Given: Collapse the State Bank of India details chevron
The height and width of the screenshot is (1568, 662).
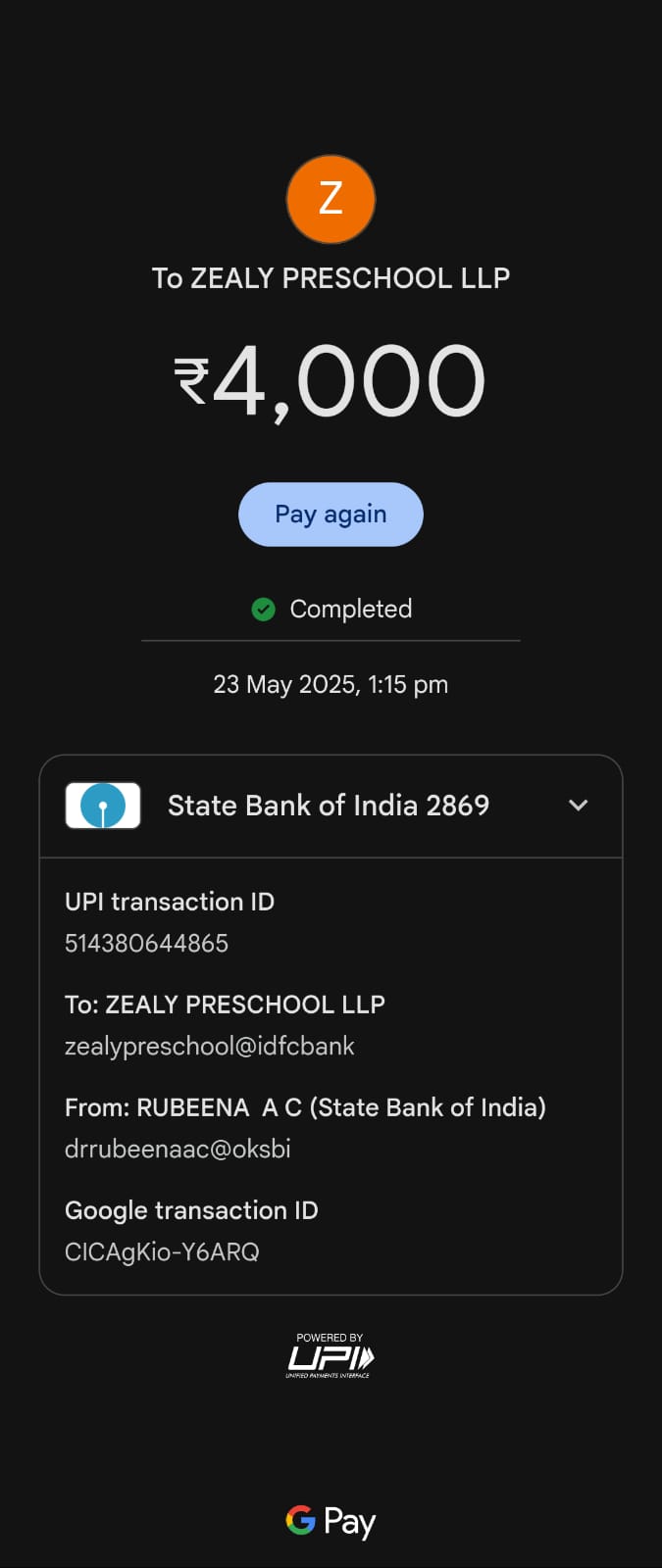Looking at the screenshot, I should coord(578,806).
